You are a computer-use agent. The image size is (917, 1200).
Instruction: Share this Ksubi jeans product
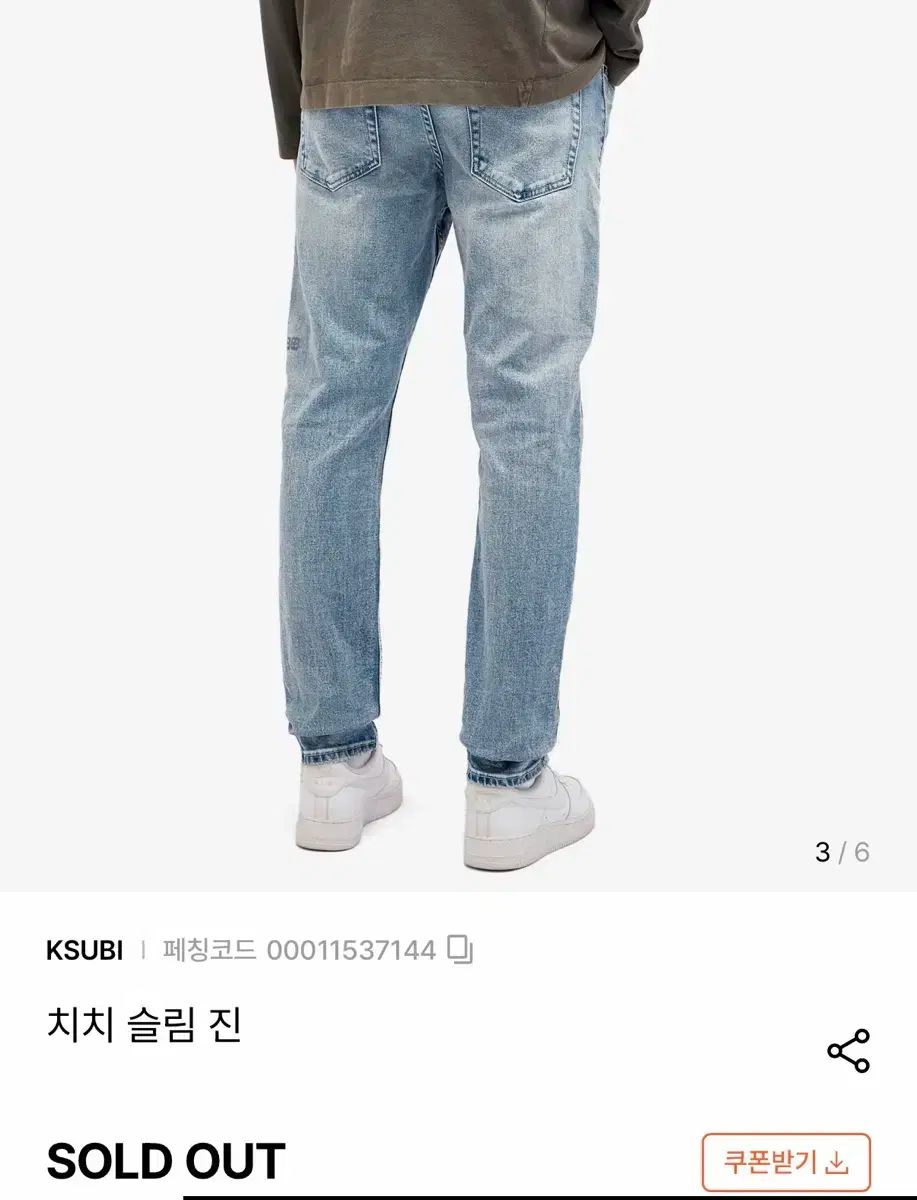pyautogui.click(x=848, y=1051)
